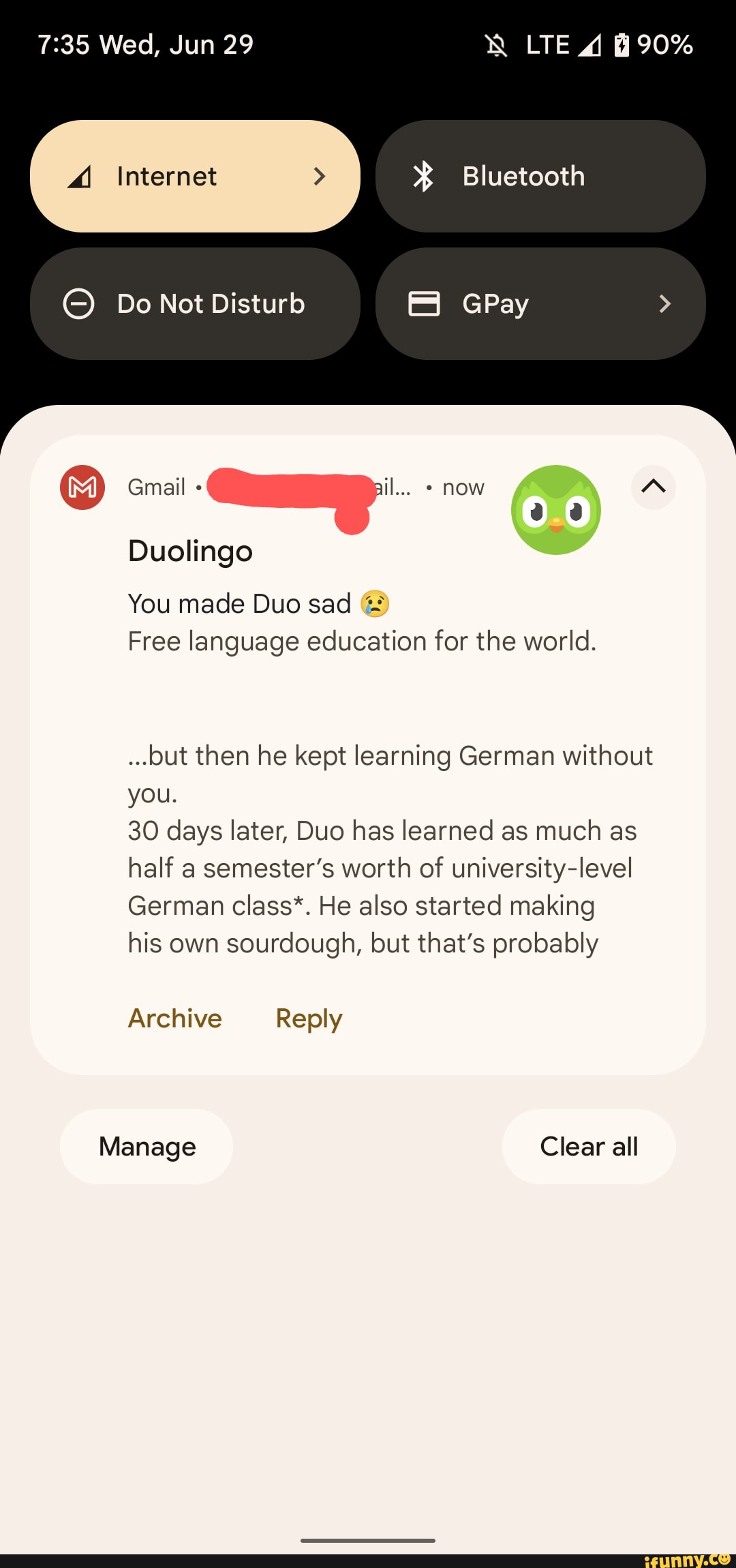Reply to the Duolingo email

pos(308,1018)
